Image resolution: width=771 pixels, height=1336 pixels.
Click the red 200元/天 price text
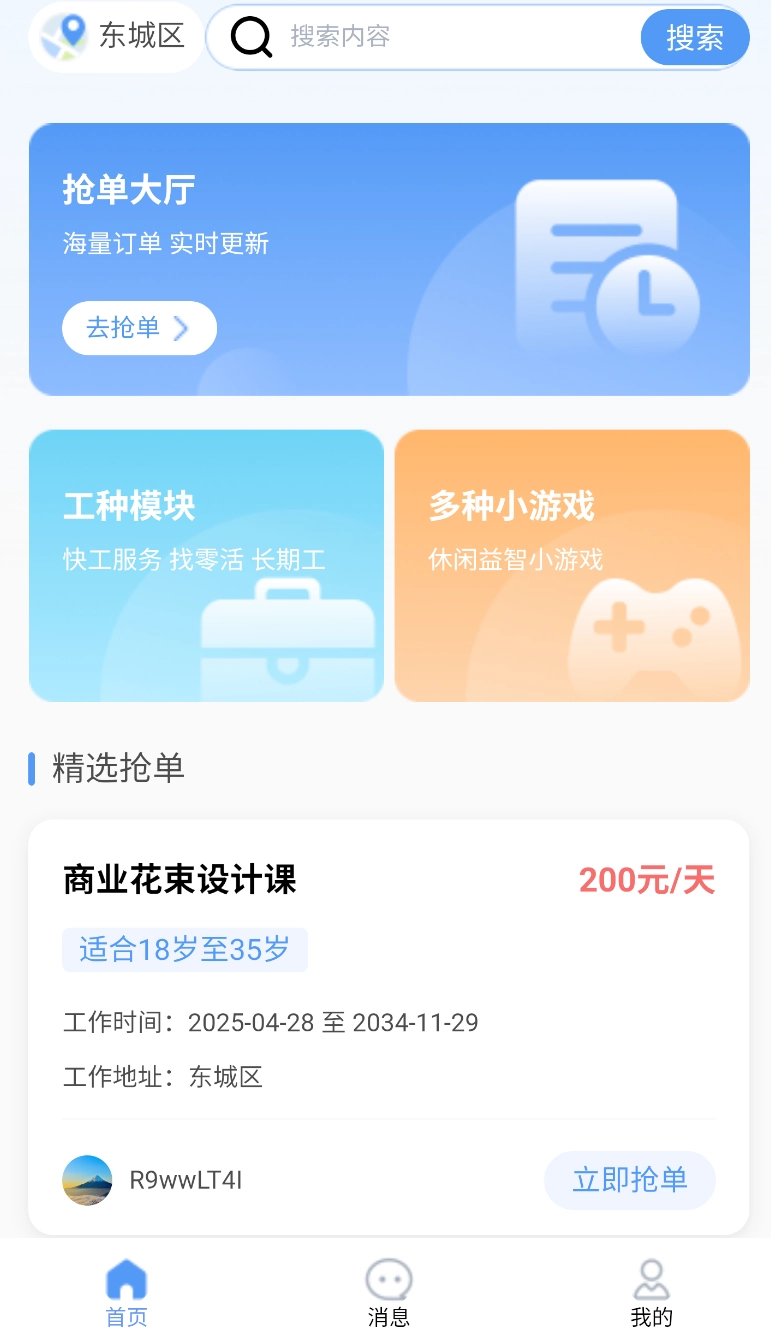tap(646, 881)
